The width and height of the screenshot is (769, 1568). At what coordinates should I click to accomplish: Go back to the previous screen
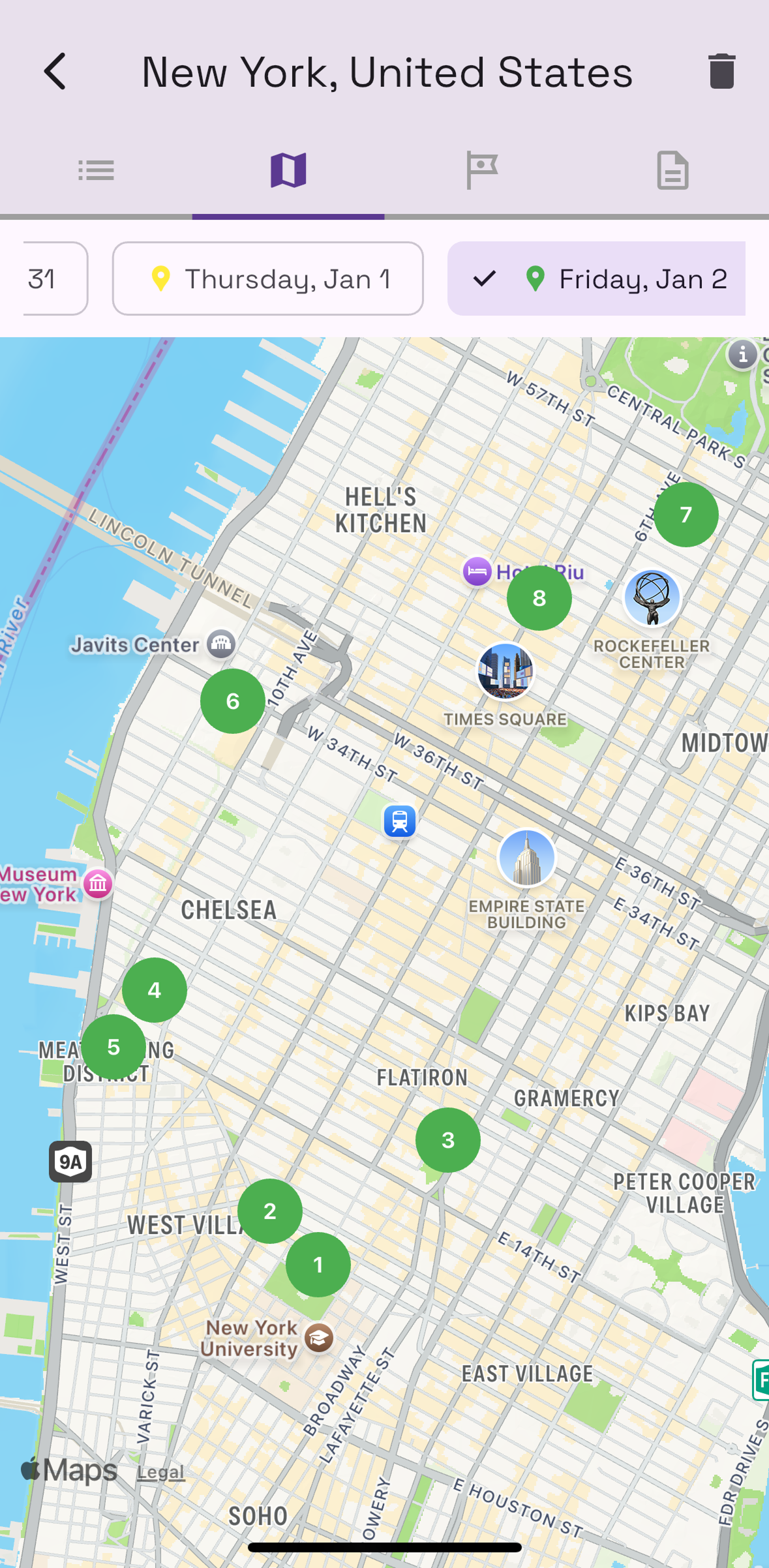(x=55, y=71)
